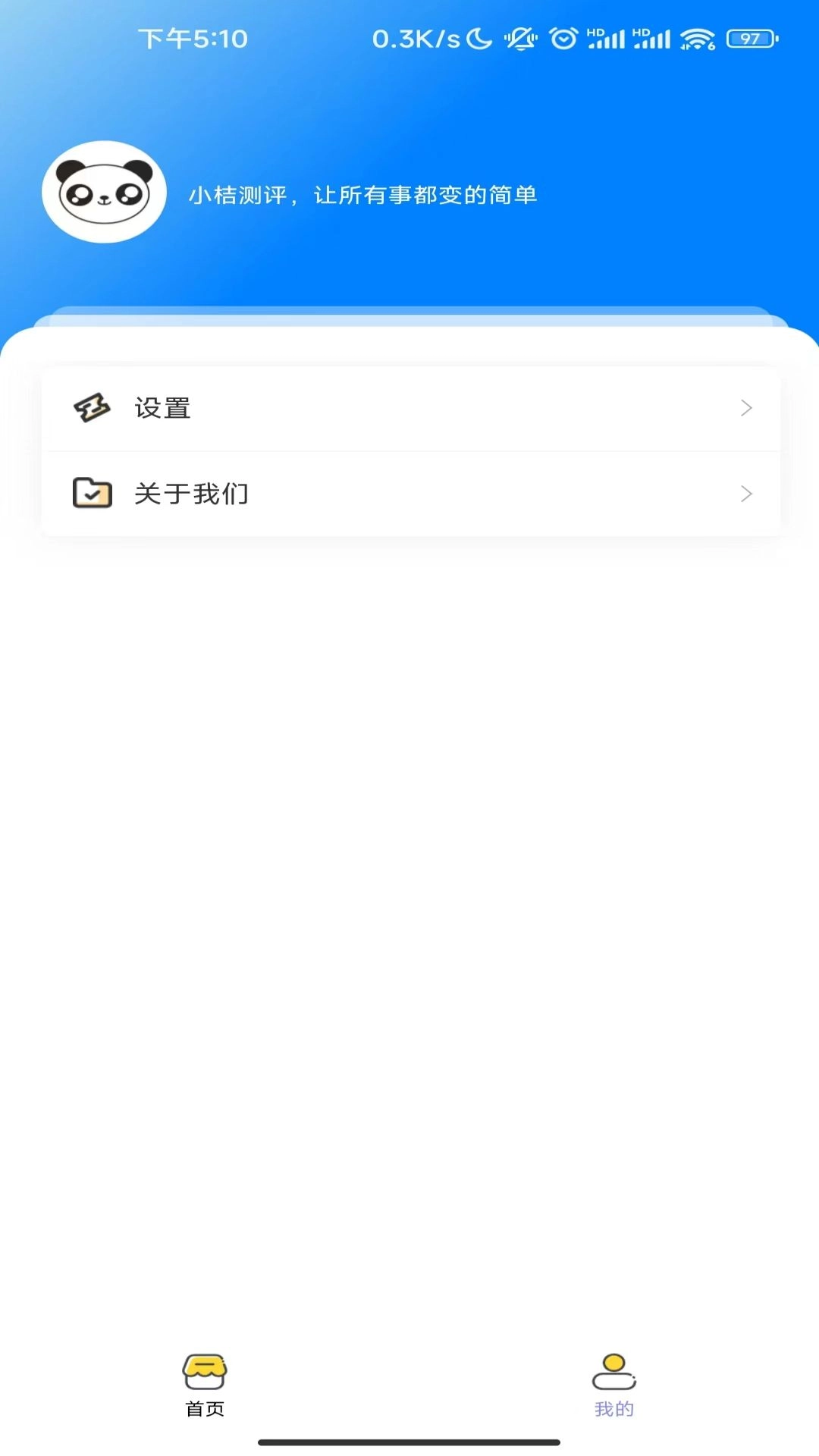The image size is (819, 1456).
Task: Open the 设置 settings entry
Action: [409, 408]
